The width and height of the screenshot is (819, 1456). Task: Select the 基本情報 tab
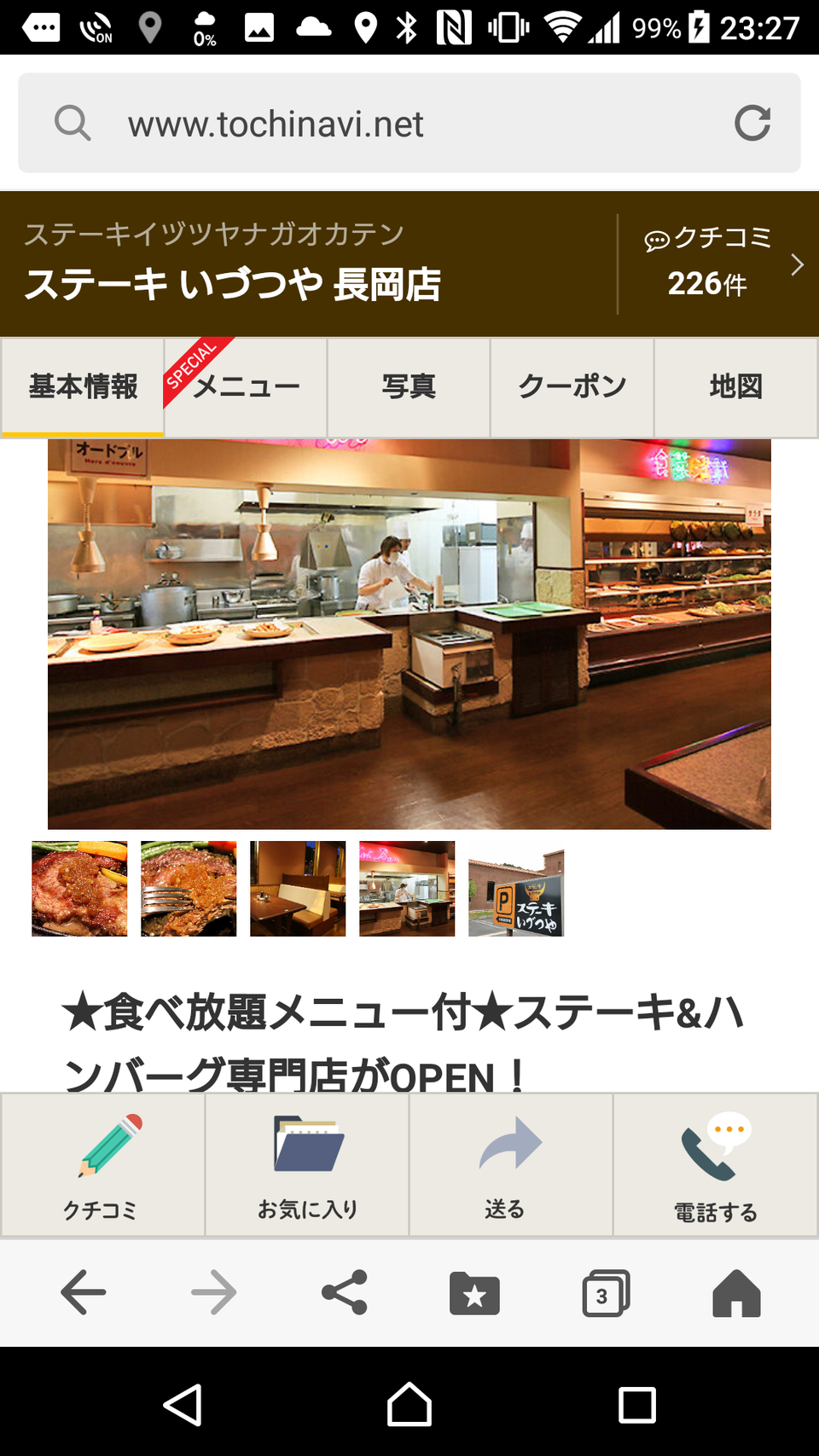[83, 386]
